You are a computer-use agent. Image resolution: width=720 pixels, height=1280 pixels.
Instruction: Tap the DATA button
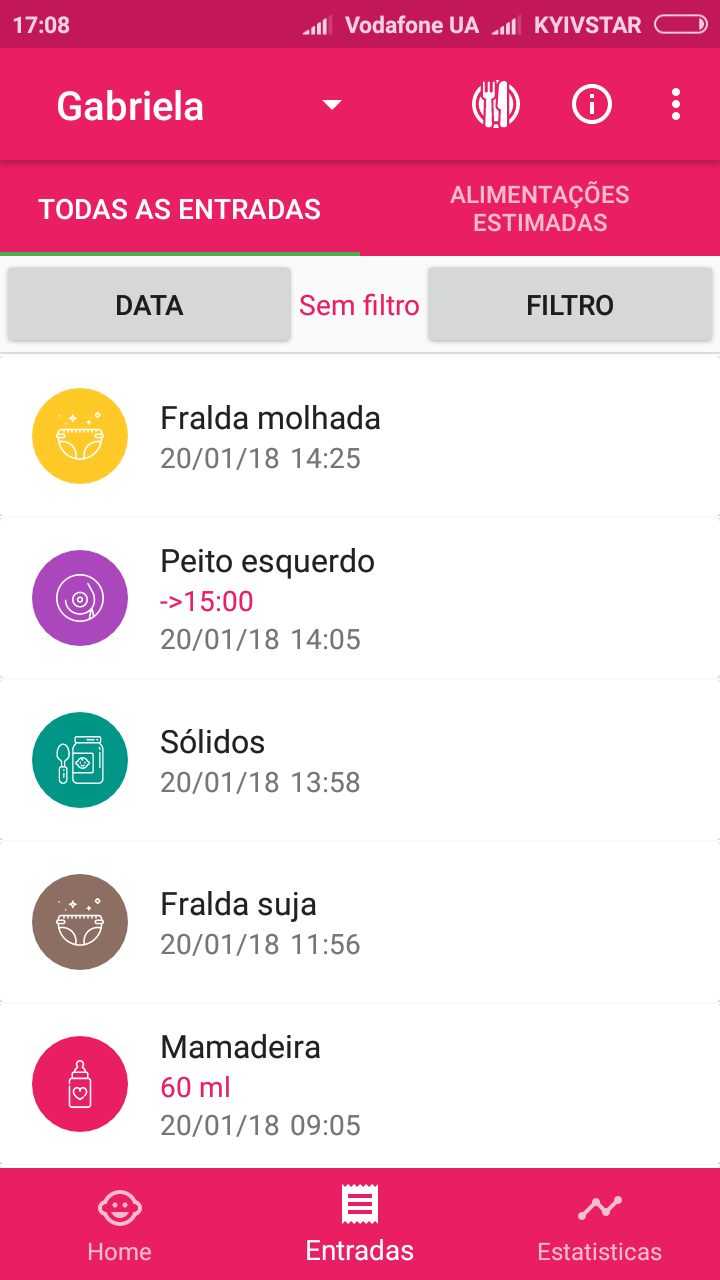click(149, 305)
